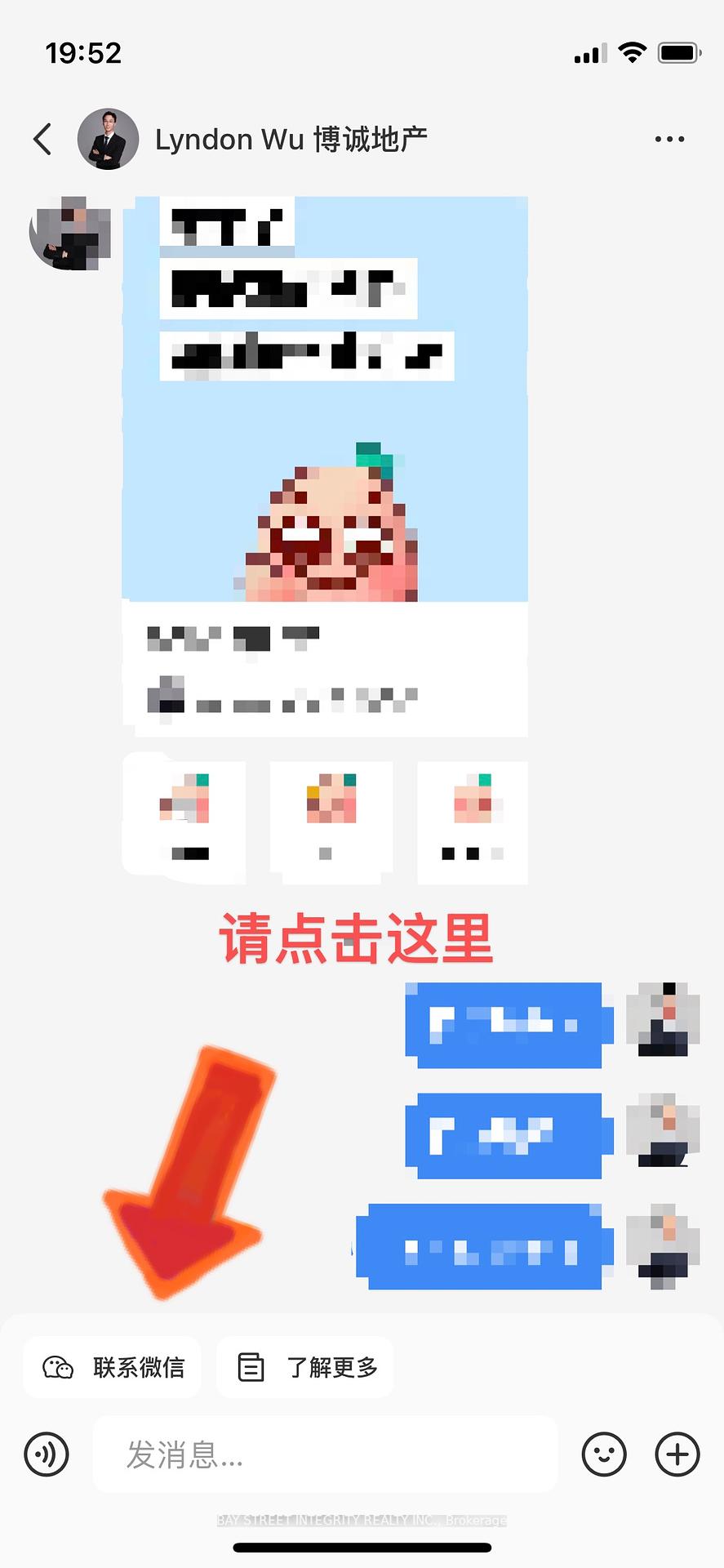Image resolution: width=724 pixels, height=1568 pixels.
Task: Go back from Lyndon Wu chat
Action: click(x=43, y=139)
